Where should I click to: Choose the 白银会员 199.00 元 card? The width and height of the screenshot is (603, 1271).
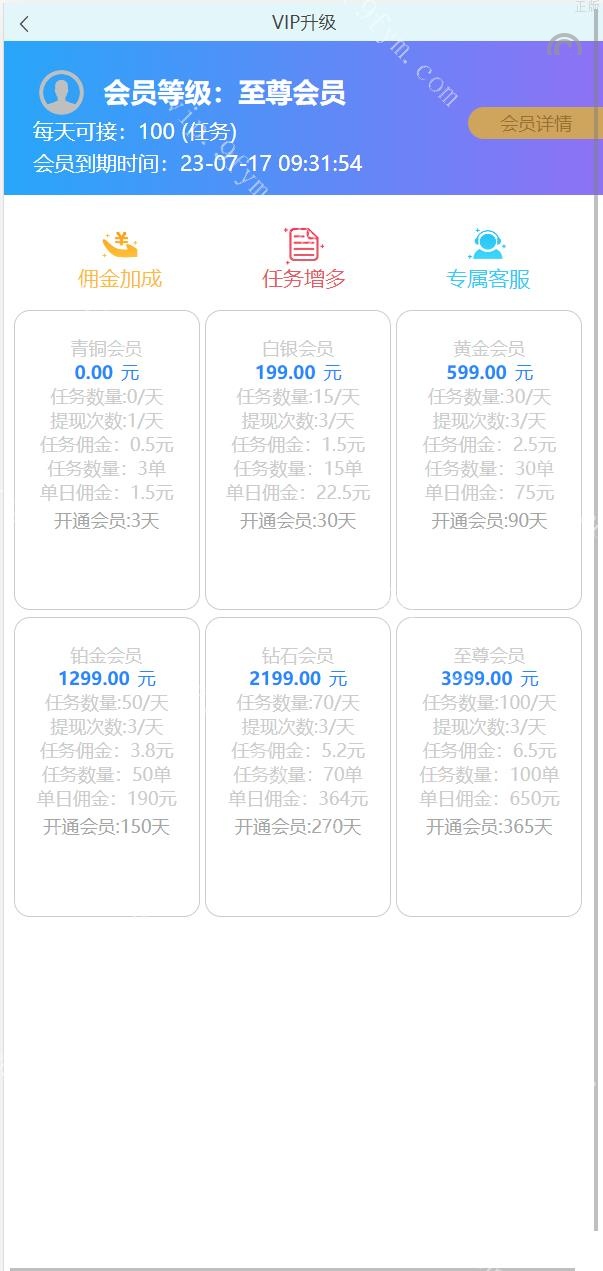click(298, 459)
